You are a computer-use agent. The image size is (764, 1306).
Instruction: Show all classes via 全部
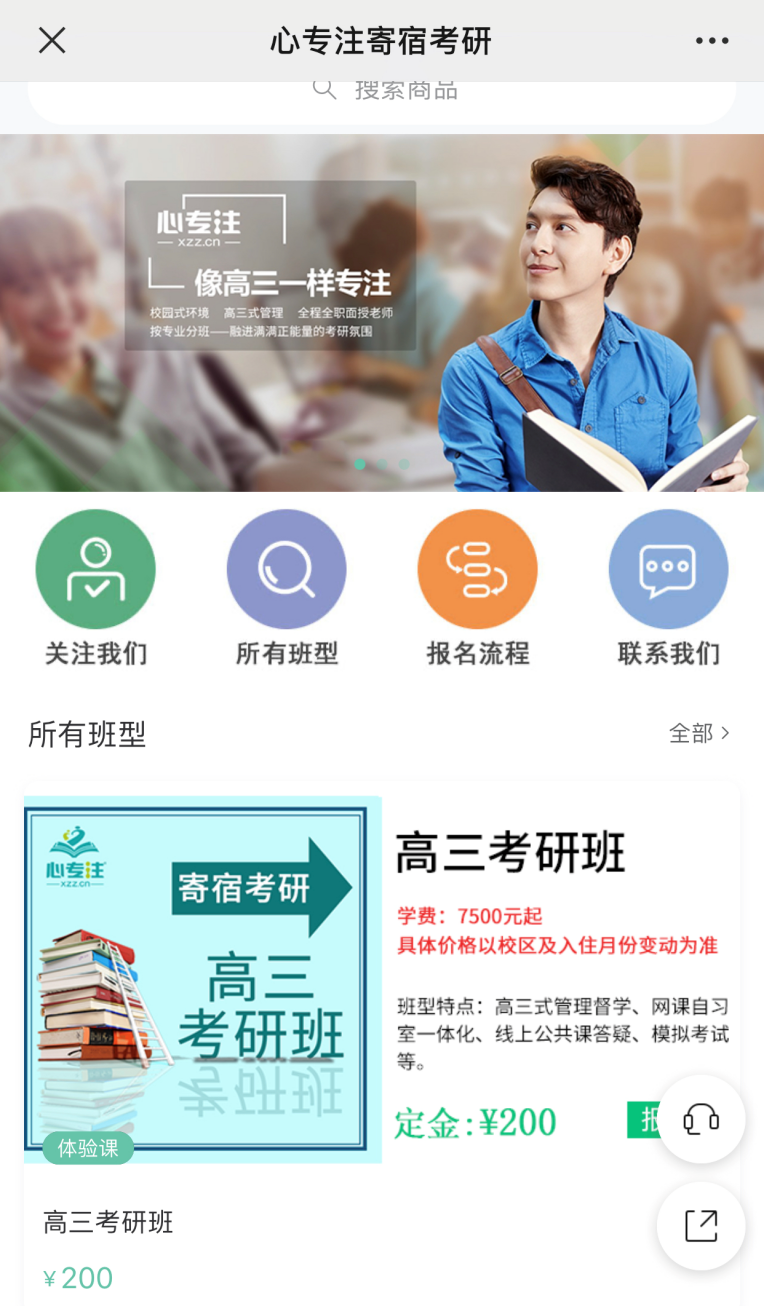[699, 734]
